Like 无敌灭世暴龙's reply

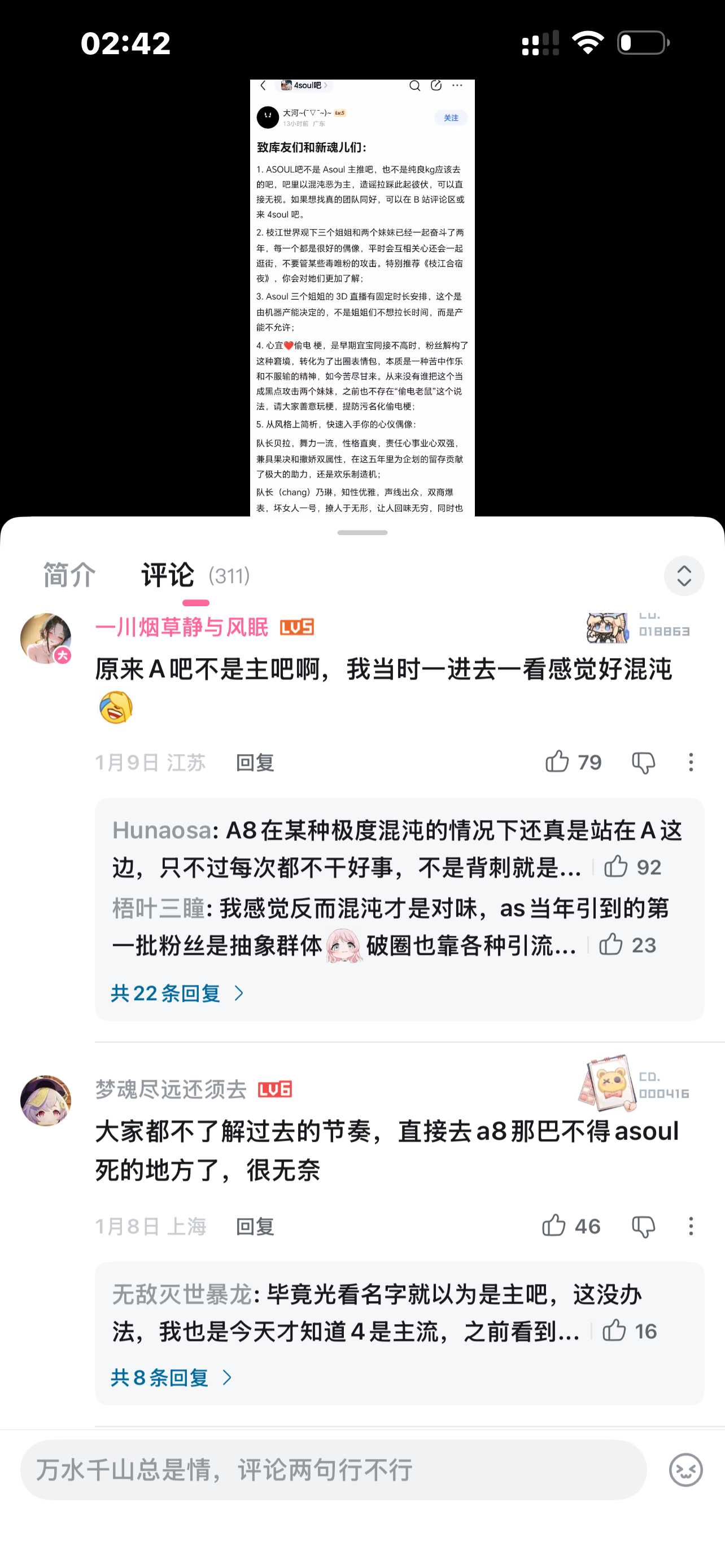click(614, 1330)
